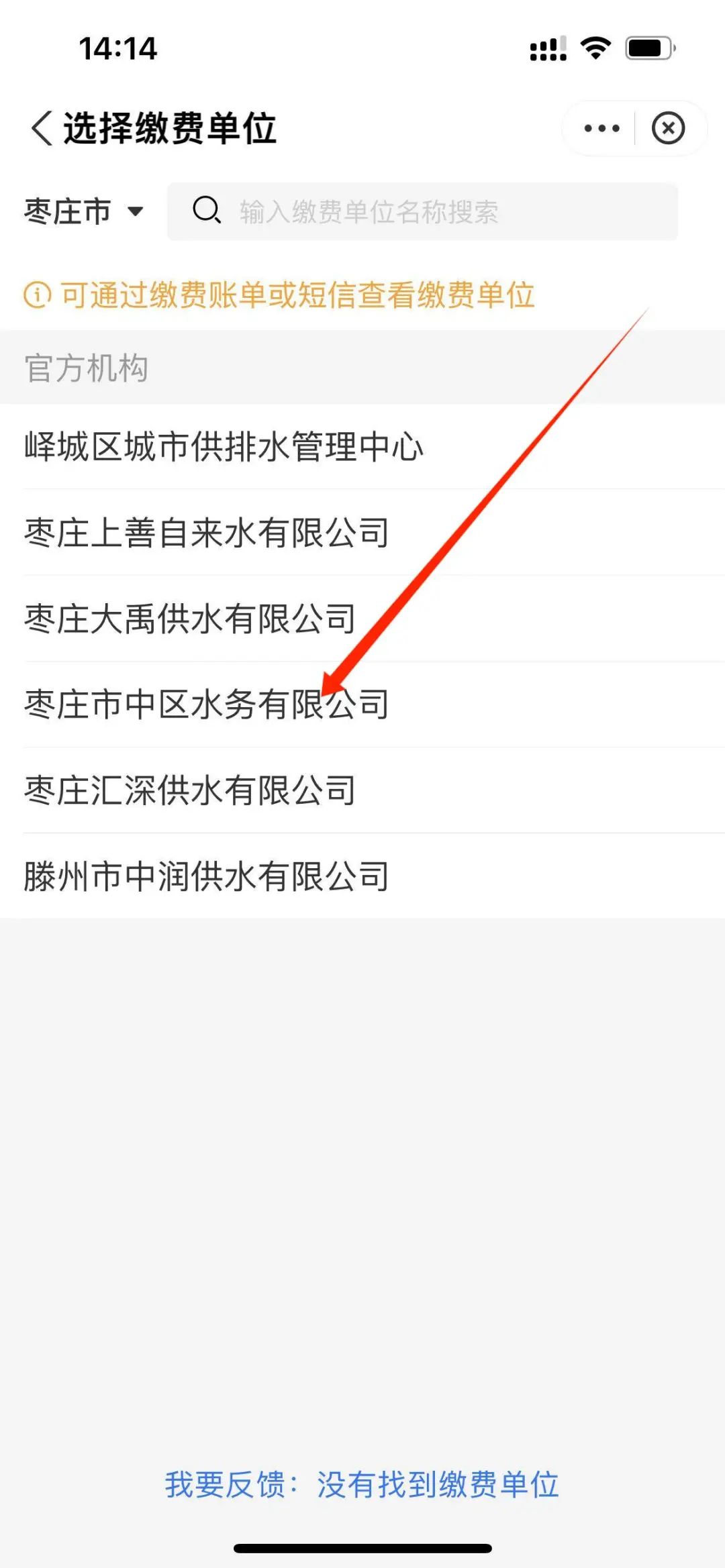The image size is (725, 1568).
Task: Pick 枣庄市中区水务有限公司
Action: (362, 704)
